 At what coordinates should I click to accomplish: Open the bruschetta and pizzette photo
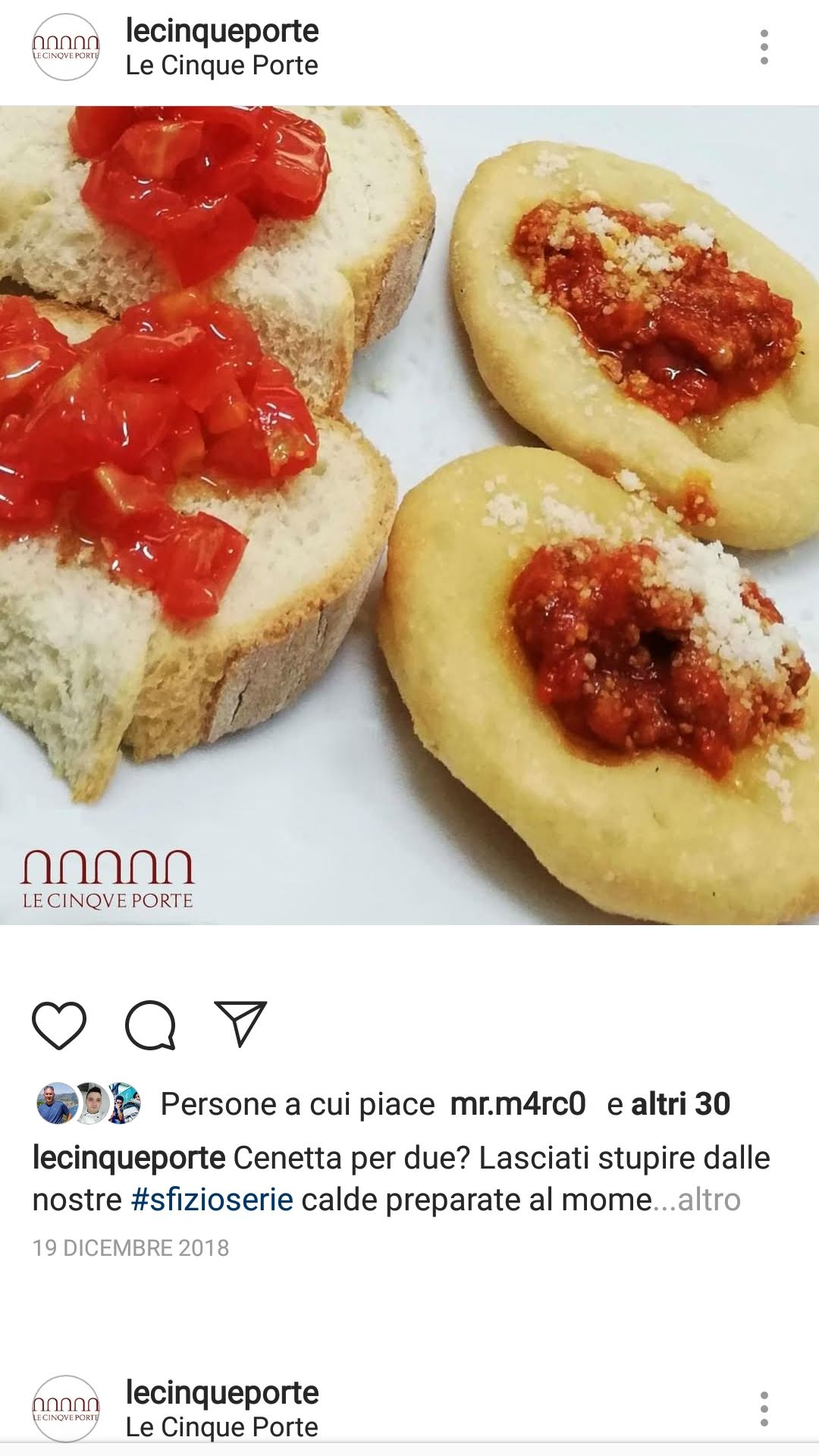click(x=409, y=516)
